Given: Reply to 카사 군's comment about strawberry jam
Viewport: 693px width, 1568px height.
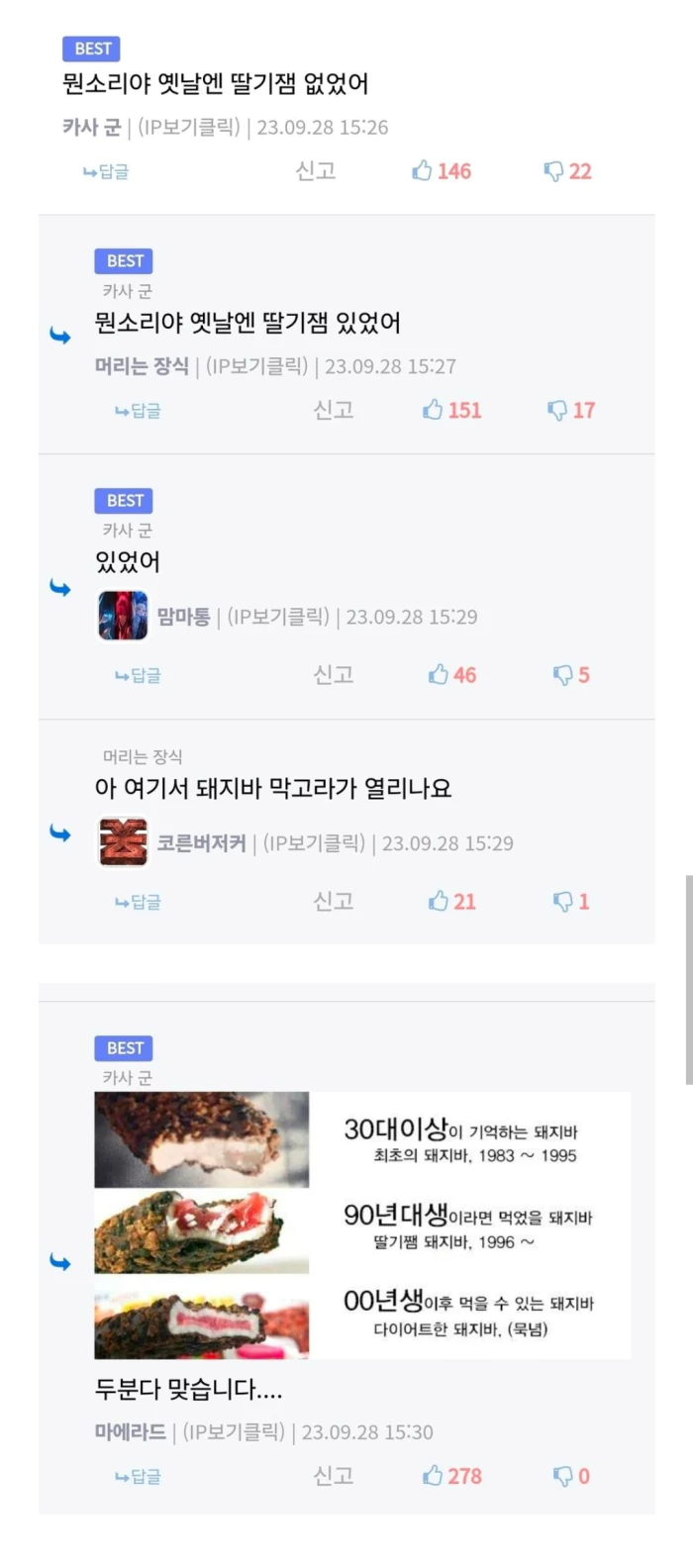Looking at the screenshot, I should (x=106, y=171).
